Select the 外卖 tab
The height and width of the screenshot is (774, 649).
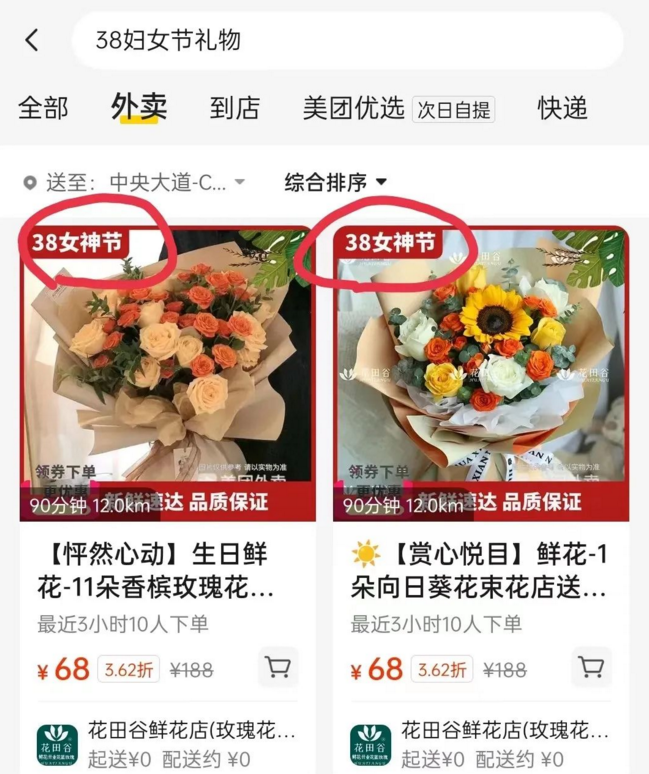click(x=139, y=107)
